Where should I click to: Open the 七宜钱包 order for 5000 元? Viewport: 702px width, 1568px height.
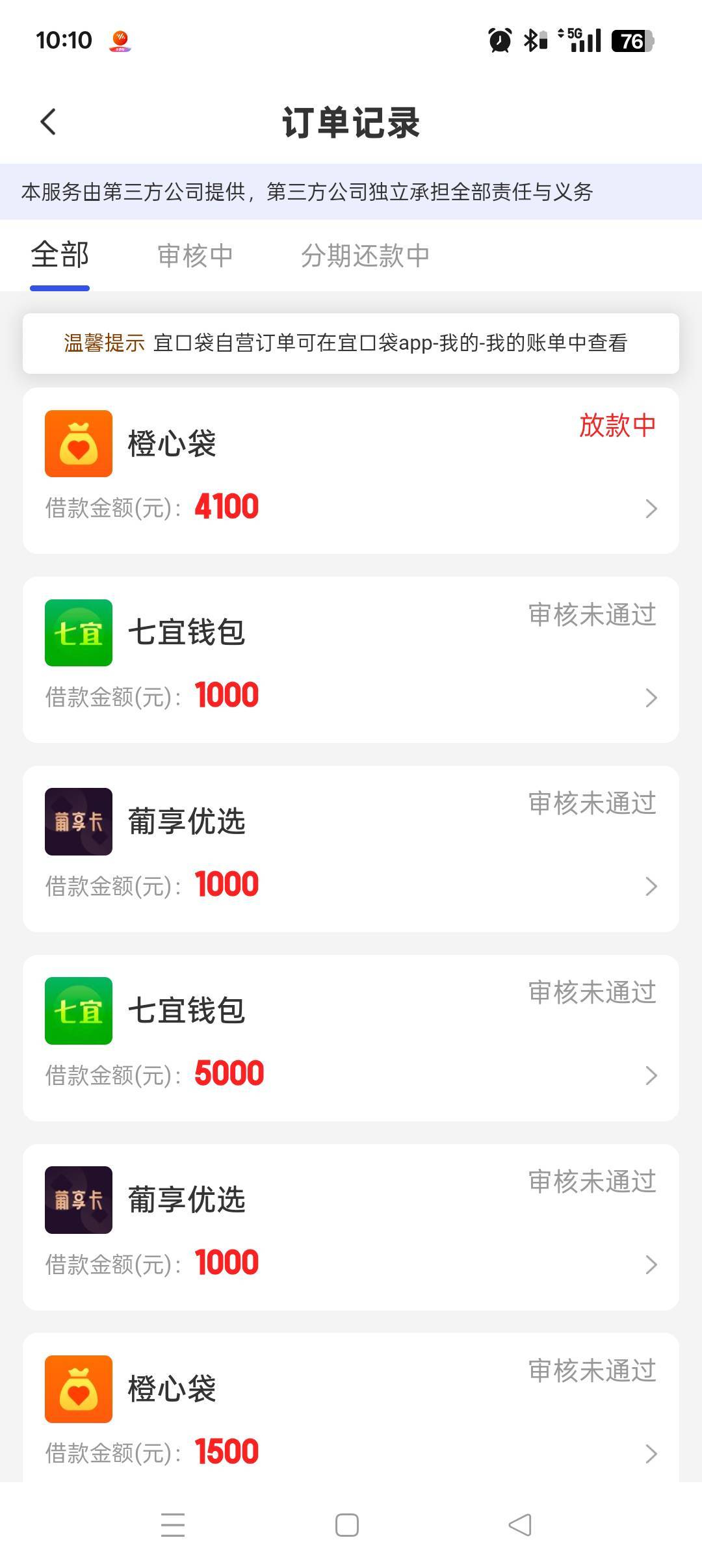pyautogui.click(x=351, y=1038)
